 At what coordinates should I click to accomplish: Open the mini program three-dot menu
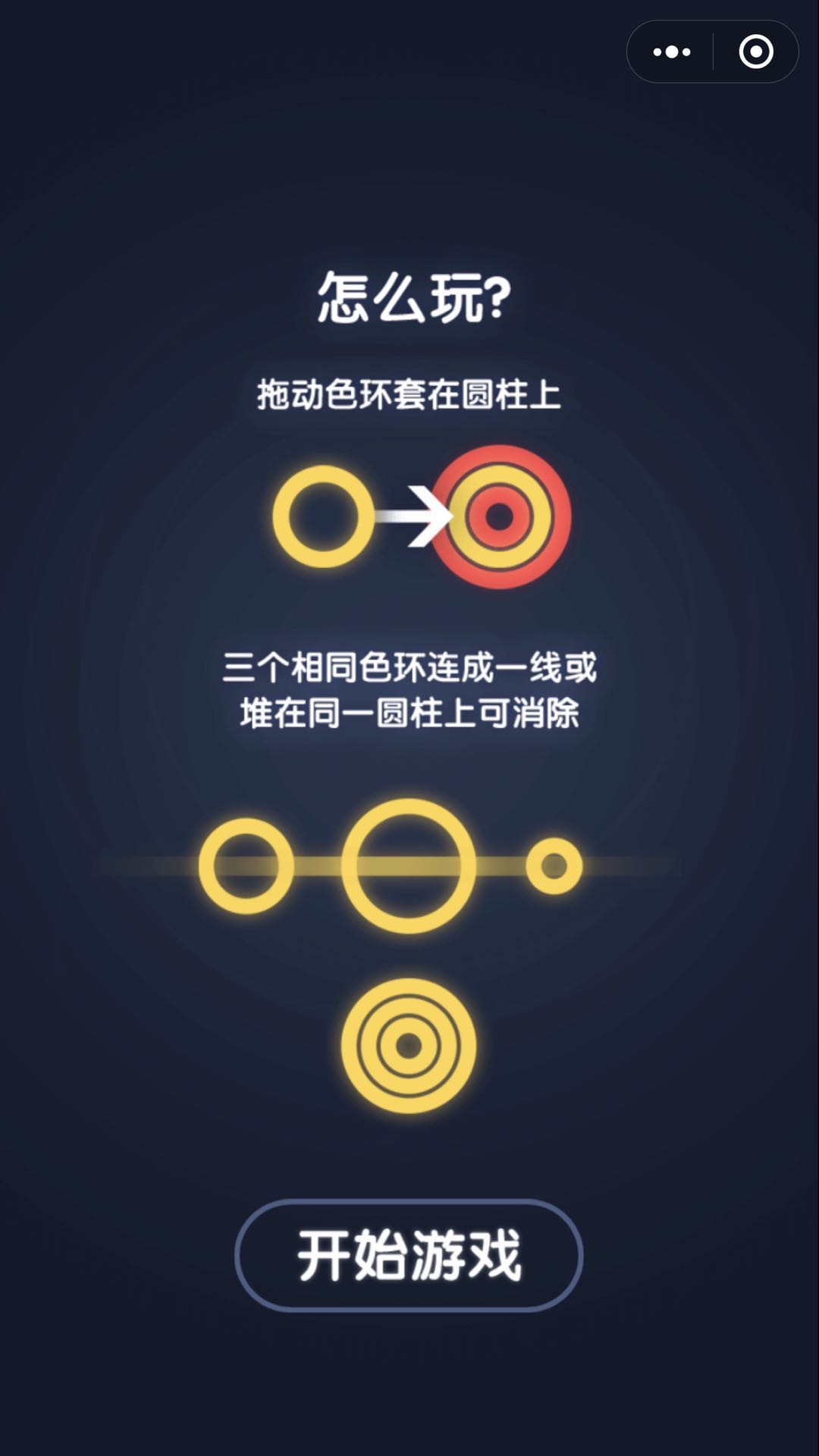(x=672, y=52)
